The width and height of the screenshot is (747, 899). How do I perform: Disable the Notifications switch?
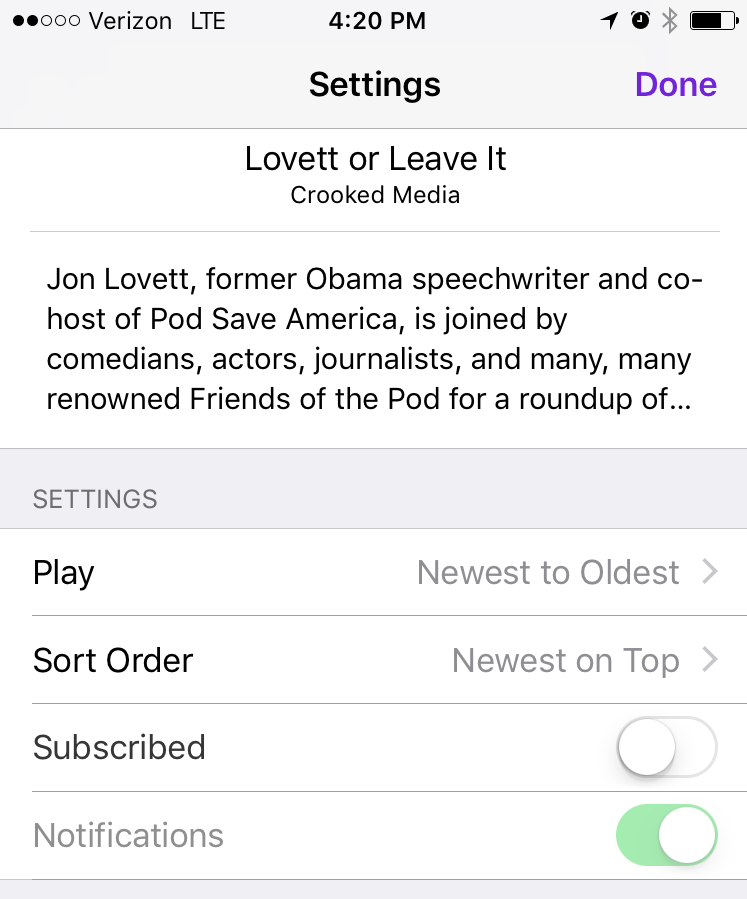[666, 835]
